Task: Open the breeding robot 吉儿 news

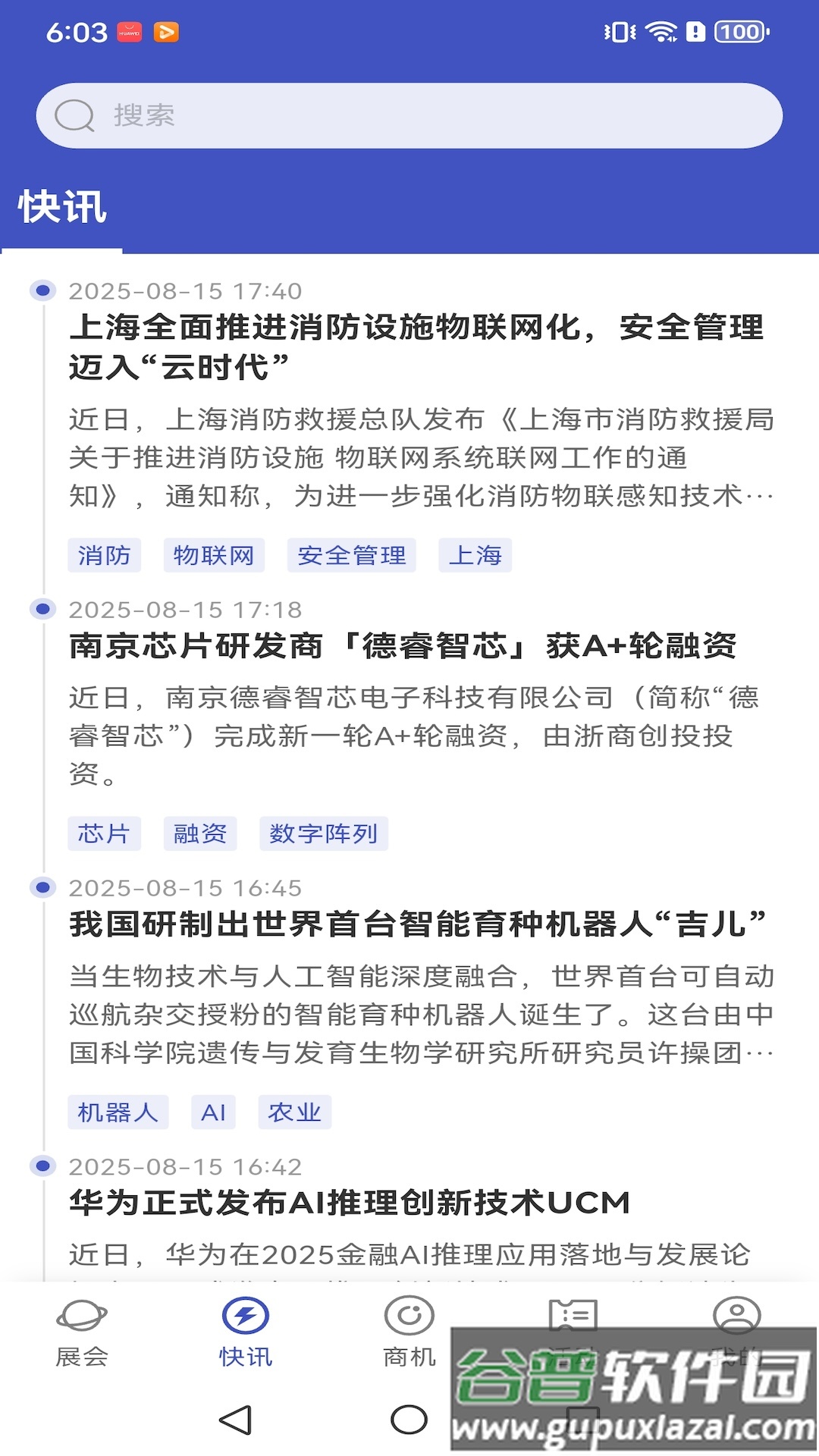Action: 417,924
